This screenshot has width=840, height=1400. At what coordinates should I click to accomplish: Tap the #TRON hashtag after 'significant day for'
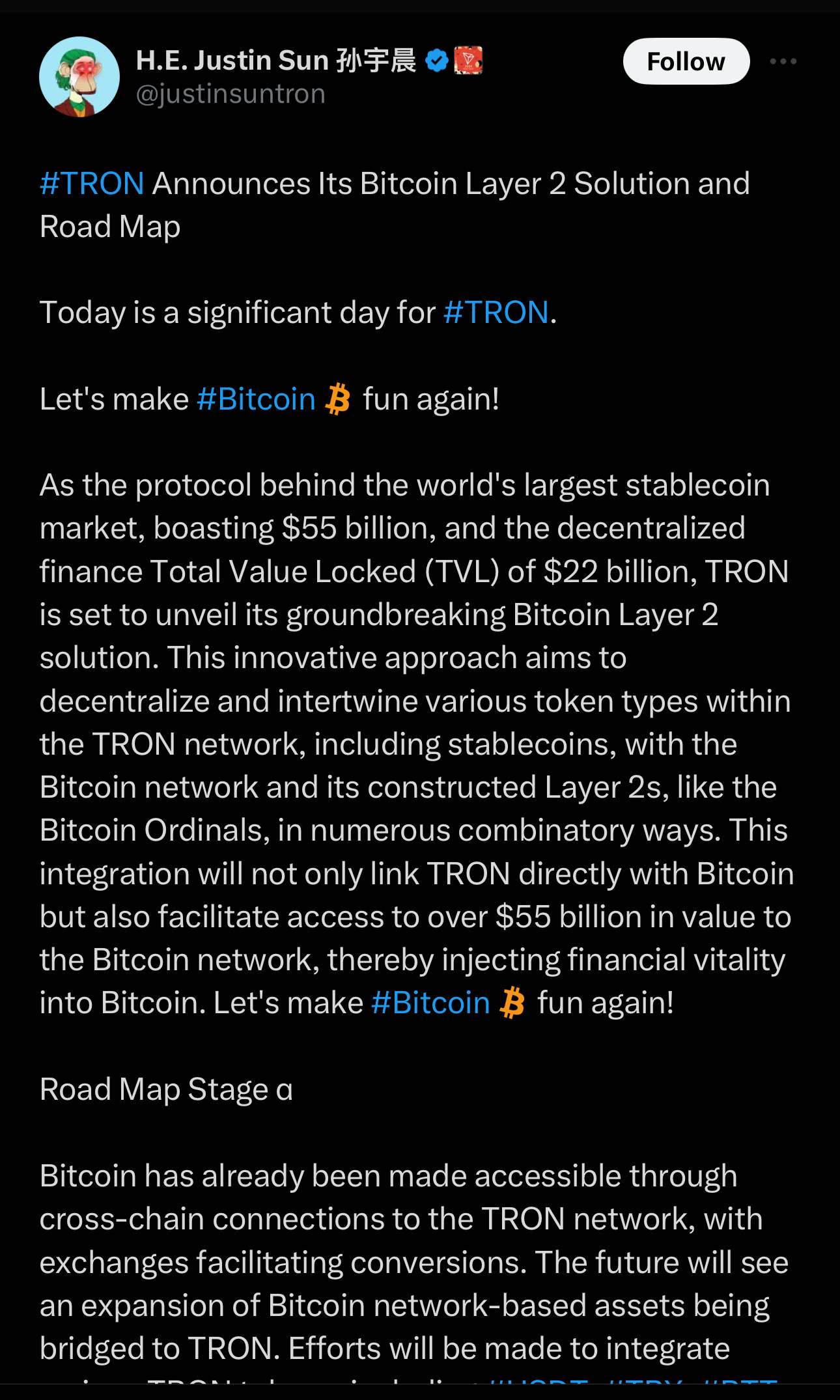tap(496, 313)
